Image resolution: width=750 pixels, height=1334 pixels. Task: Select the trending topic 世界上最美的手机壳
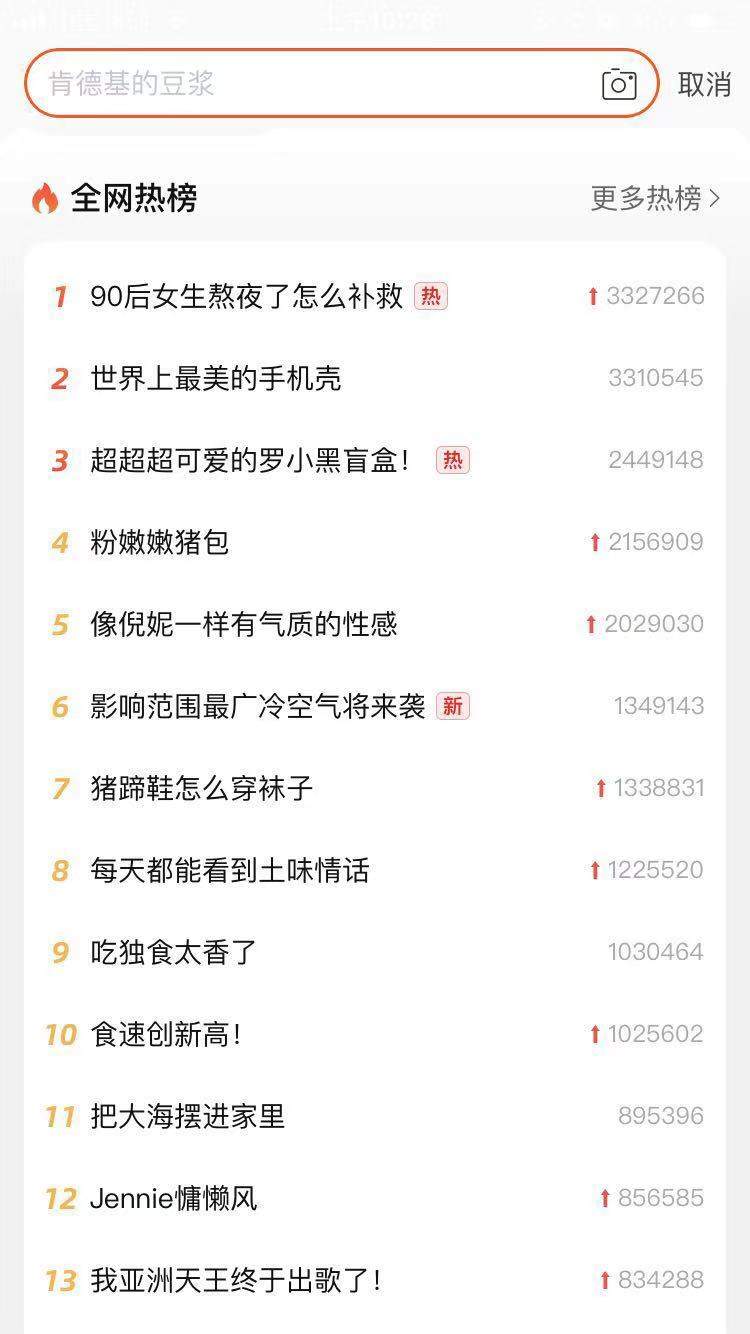click(x=216, y=378)
